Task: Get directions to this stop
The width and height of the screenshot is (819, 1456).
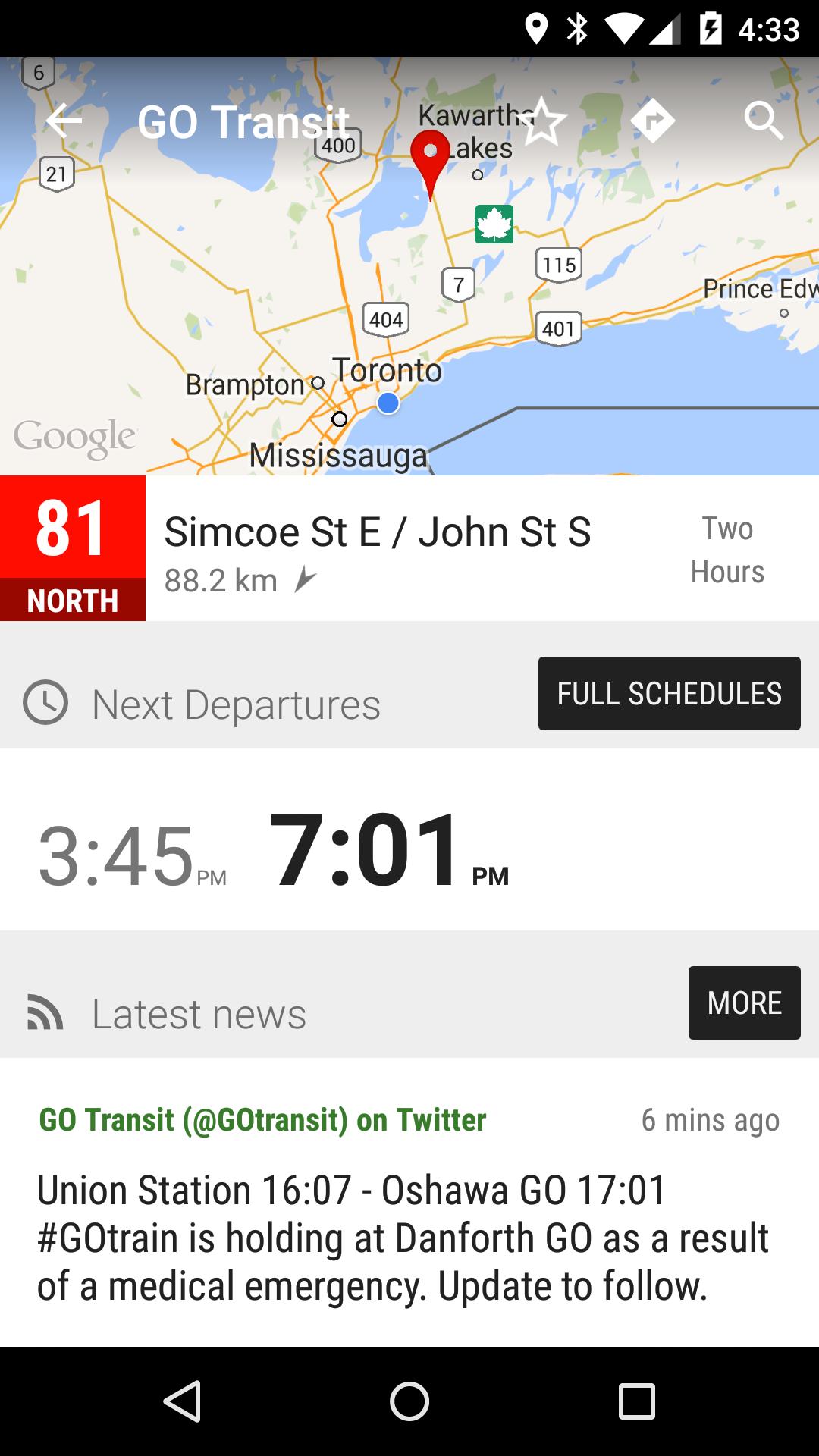Action: [652, 121]
